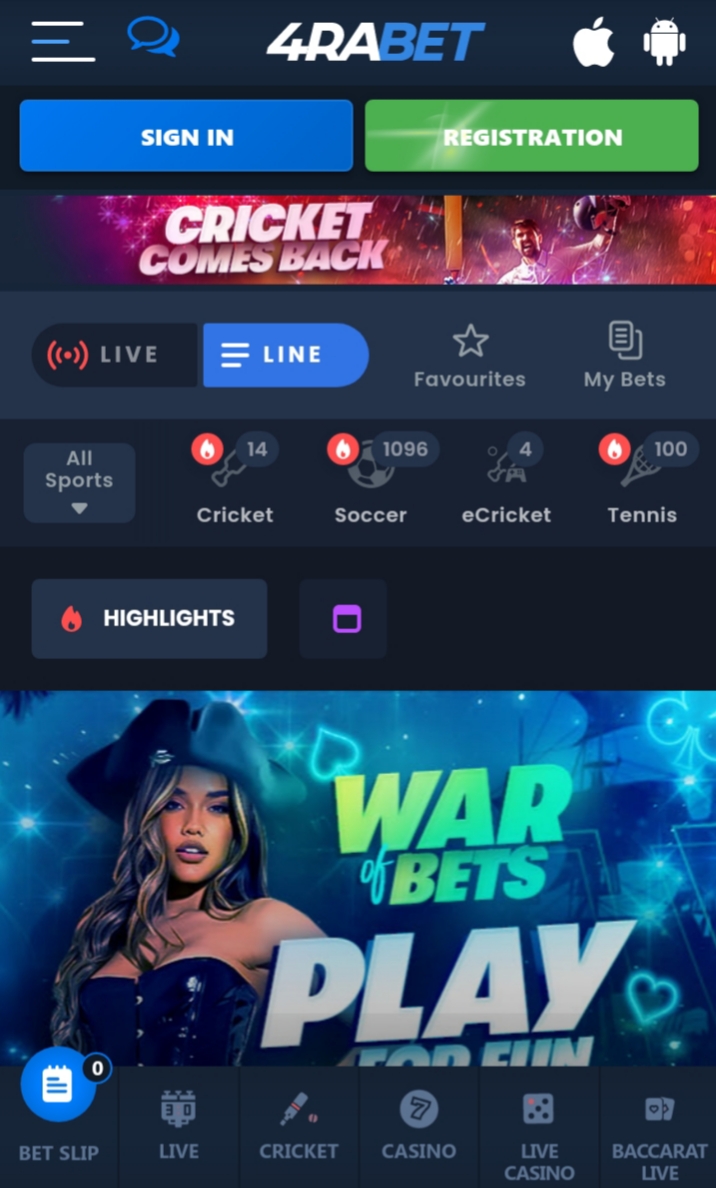This screenshot has height=1188, width=716.
Task: Tap the Sign In button
Action: tap(186, 136)
